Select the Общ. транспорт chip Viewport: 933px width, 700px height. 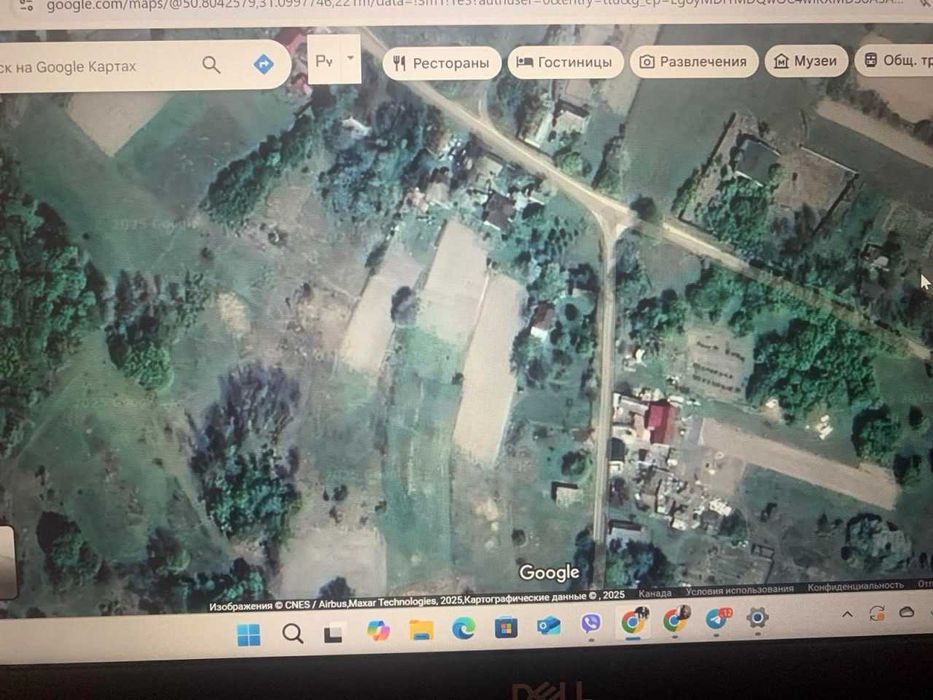[x=895, y=61]
